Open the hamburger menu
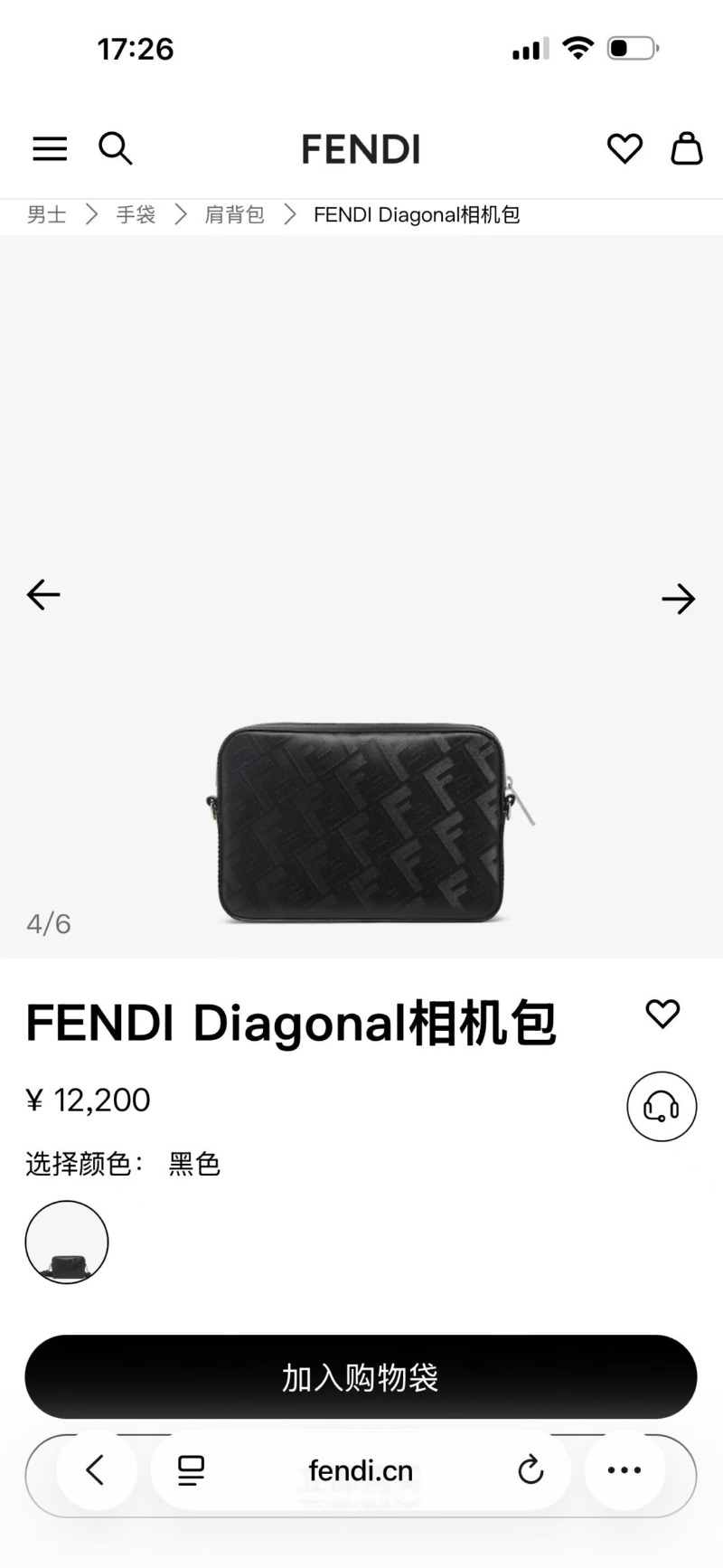The height and width of the screenshot is (1568, 723). click(50, 148)
